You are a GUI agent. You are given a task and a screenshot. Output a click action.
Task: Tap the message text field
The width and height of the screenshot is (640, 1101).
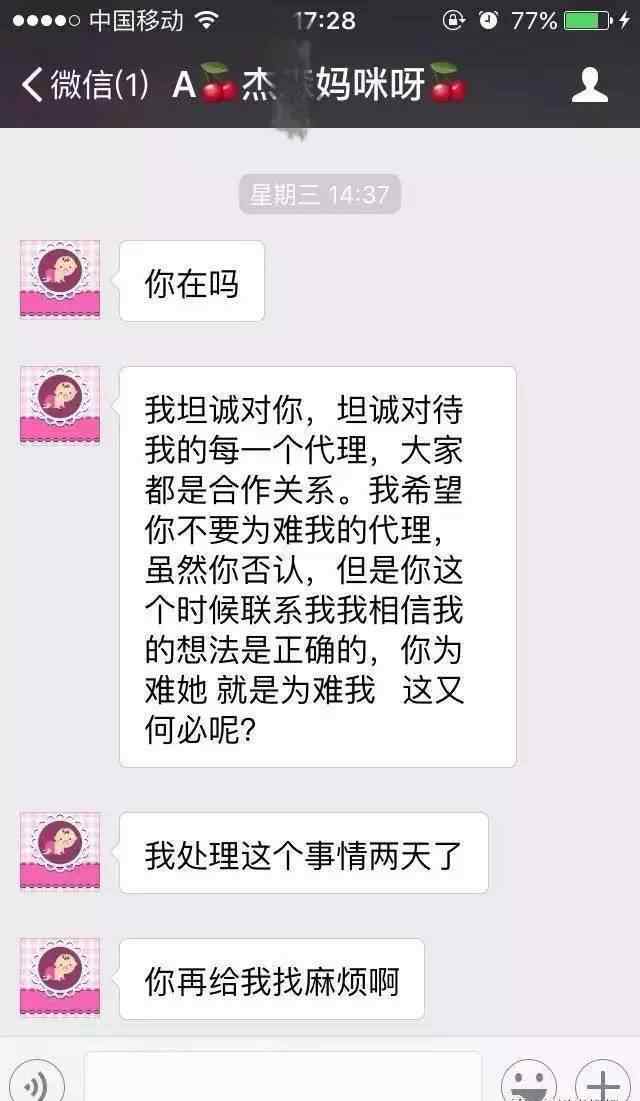pyautogui.click(x=284, y=1076)
